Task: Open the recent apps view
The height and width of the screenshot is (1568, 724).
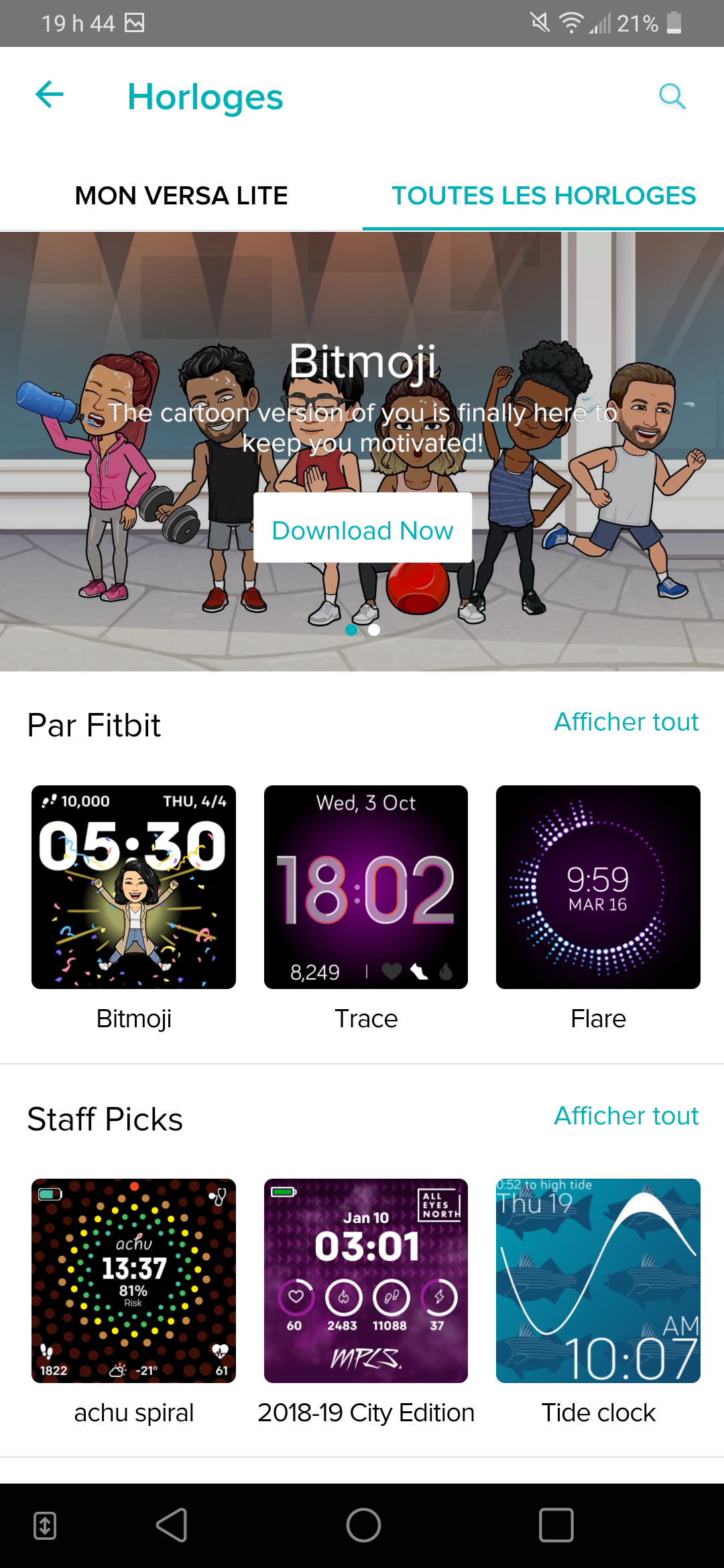Action: [x=556, y=1526]
